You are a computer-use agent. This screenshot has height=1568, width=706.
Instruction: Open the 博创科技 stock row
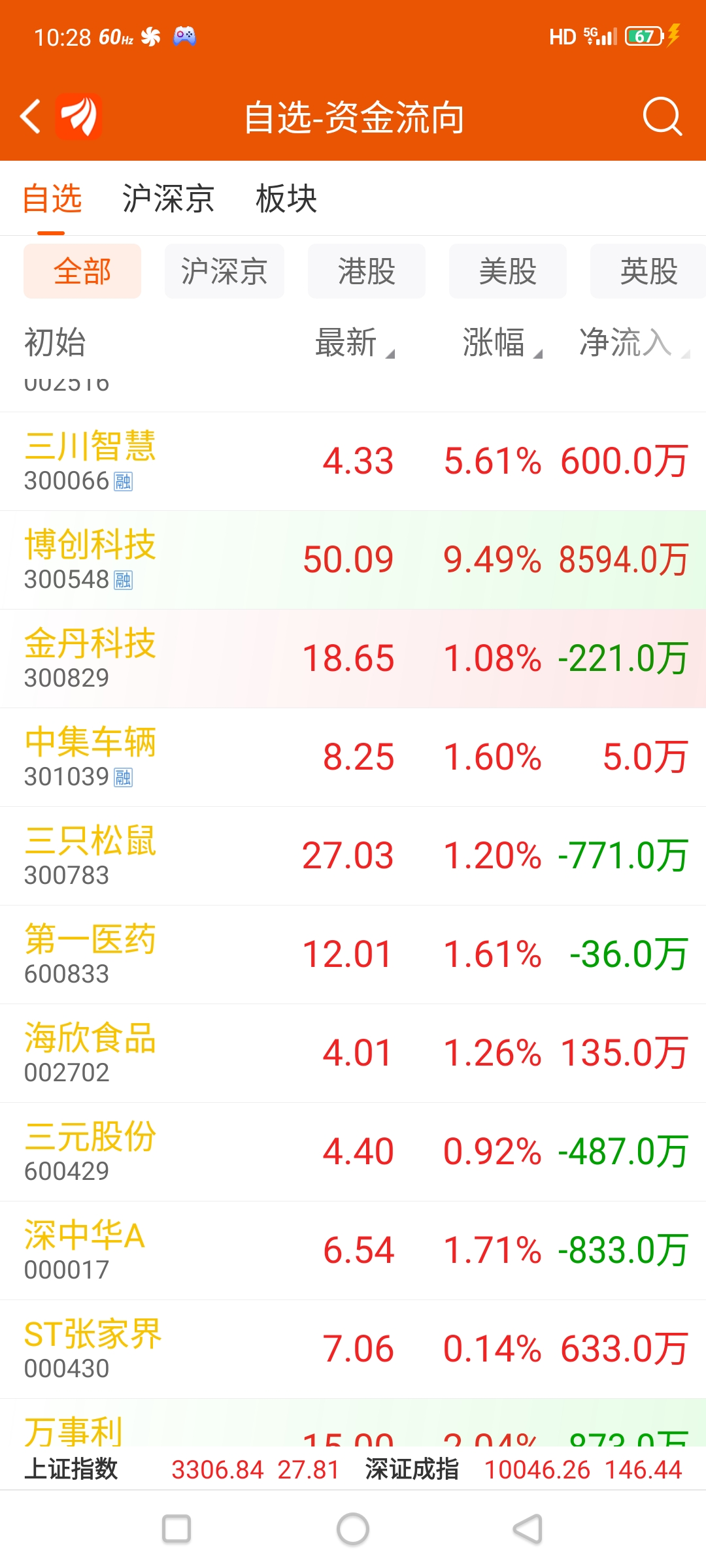coord(353,560)
